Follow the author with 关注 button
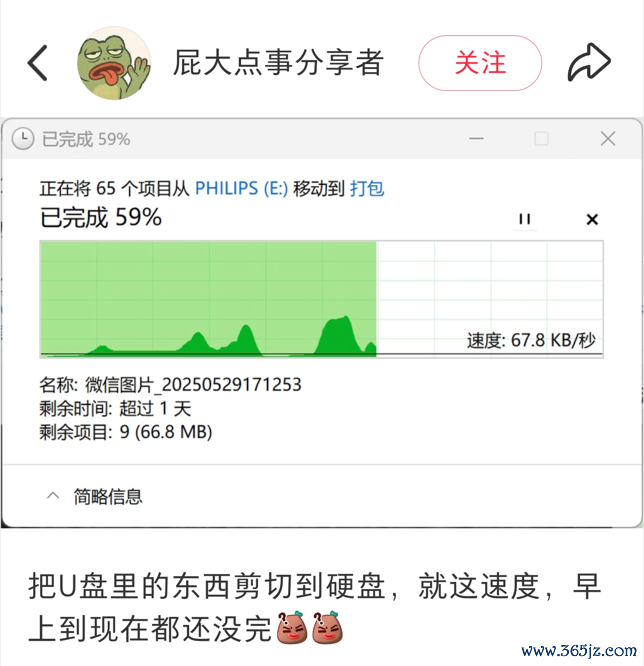 tap(480, 63)
